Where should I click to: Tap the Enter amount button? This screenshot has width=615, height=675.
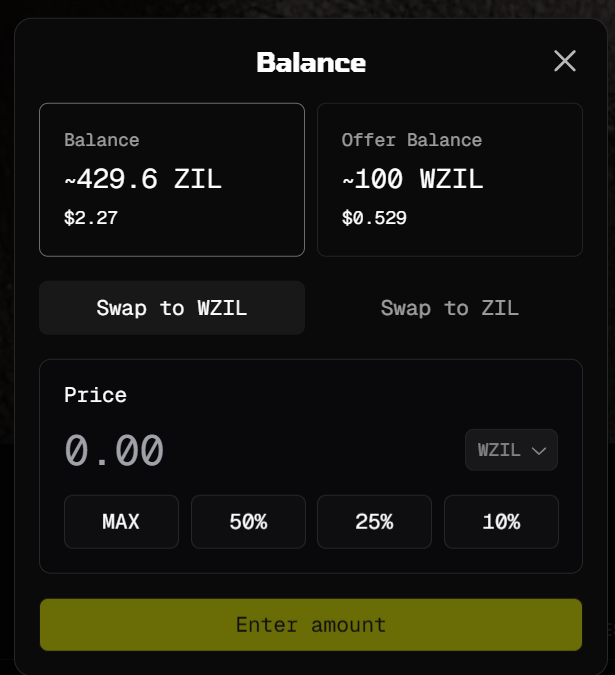[x=310, y=625]
